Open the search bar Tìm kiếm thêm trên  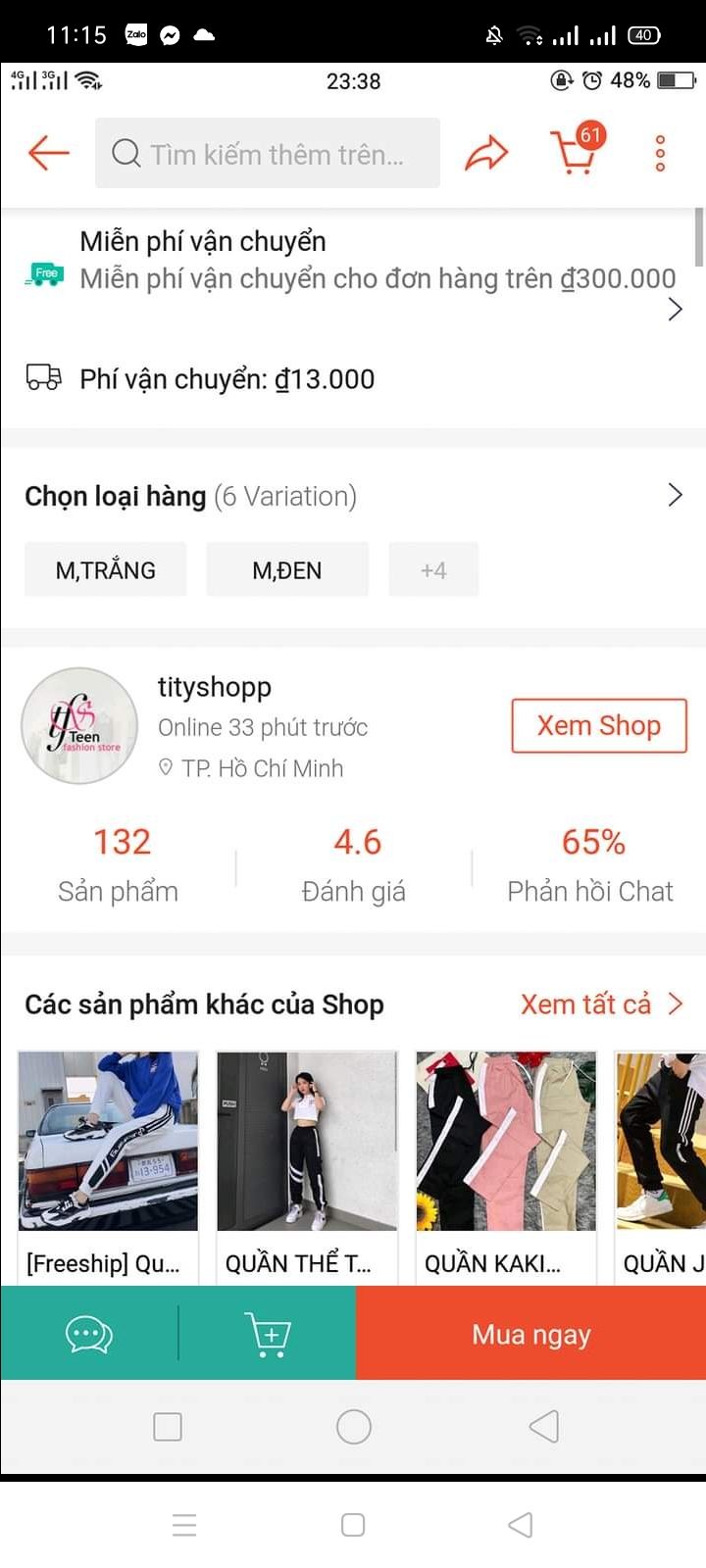pos(267,153)
